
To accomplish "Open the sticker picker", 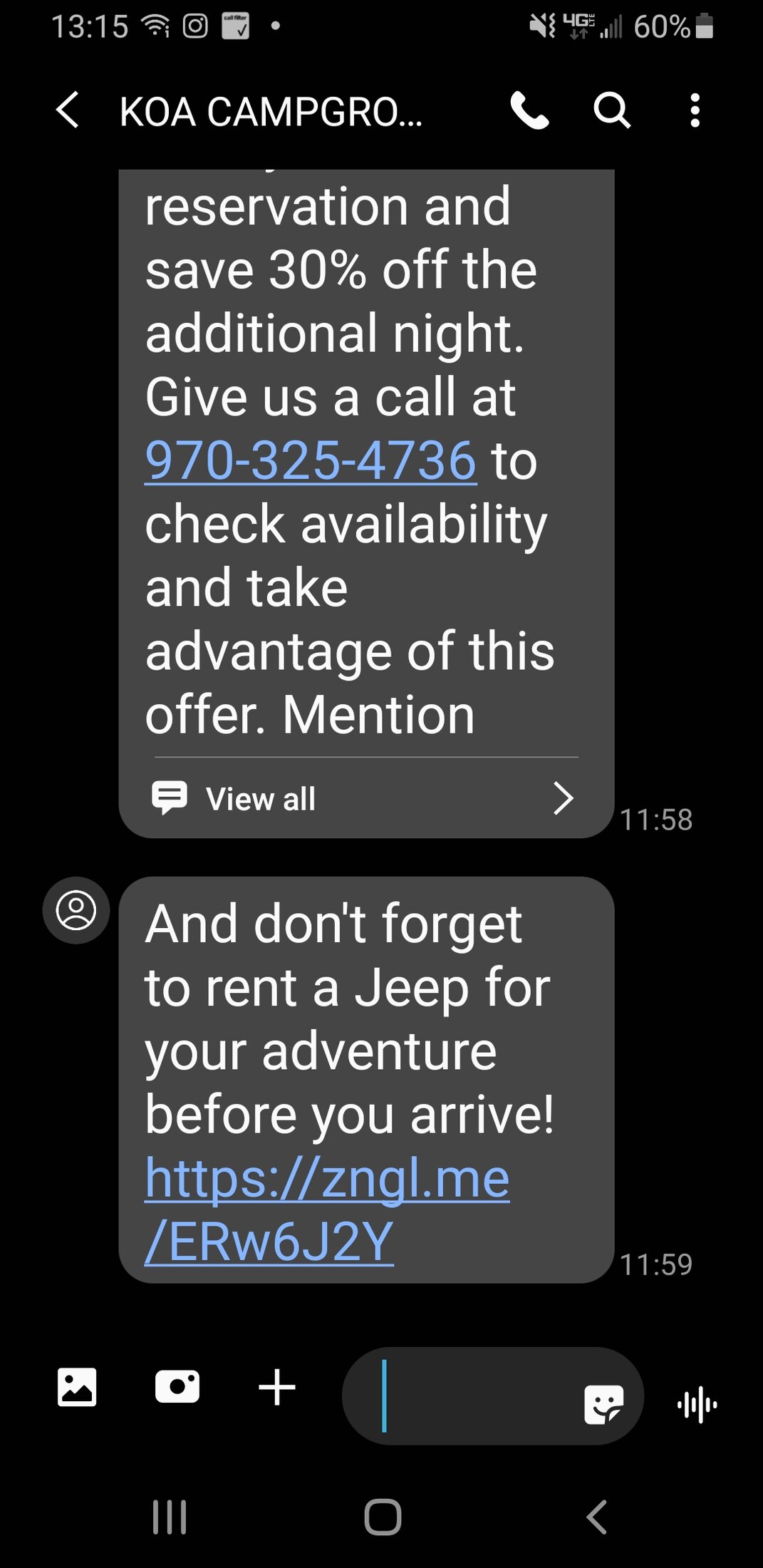I will click(x=603, y=1405).
